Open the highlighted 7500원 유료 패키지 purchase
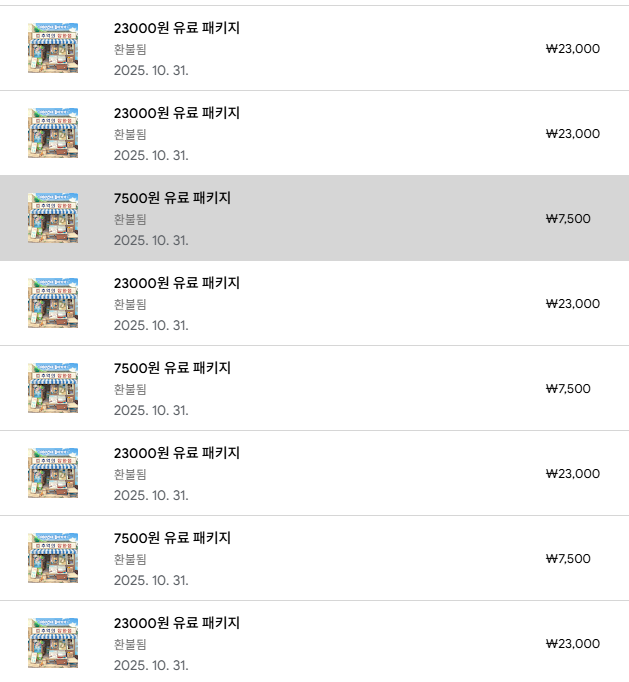This screenshot has height=682, width=629. click(172, 199)
